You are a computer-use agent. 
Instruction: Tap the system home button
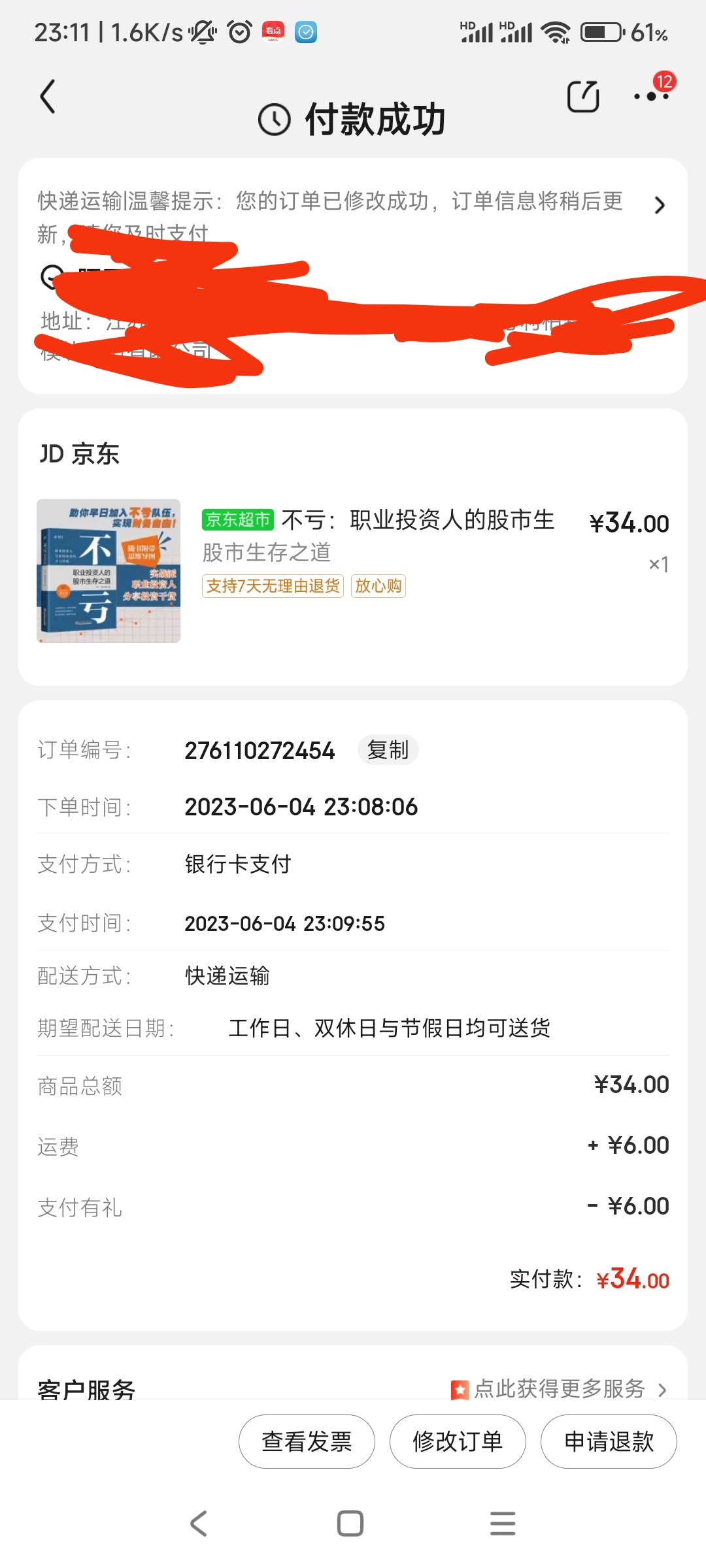[350, 1523]
